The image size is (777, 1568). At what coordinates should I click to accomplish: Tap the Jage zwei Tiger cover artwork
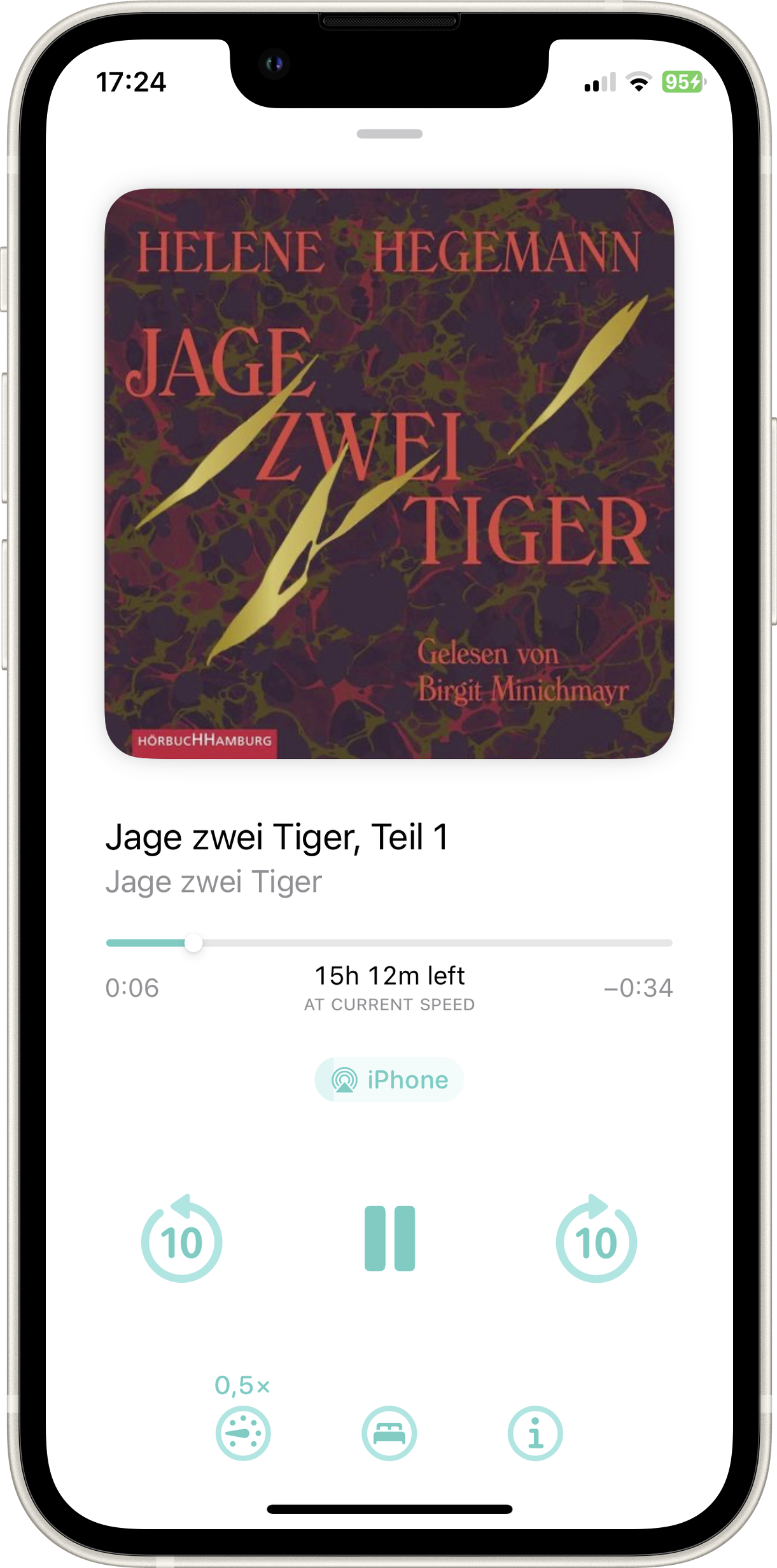(389, 473)
